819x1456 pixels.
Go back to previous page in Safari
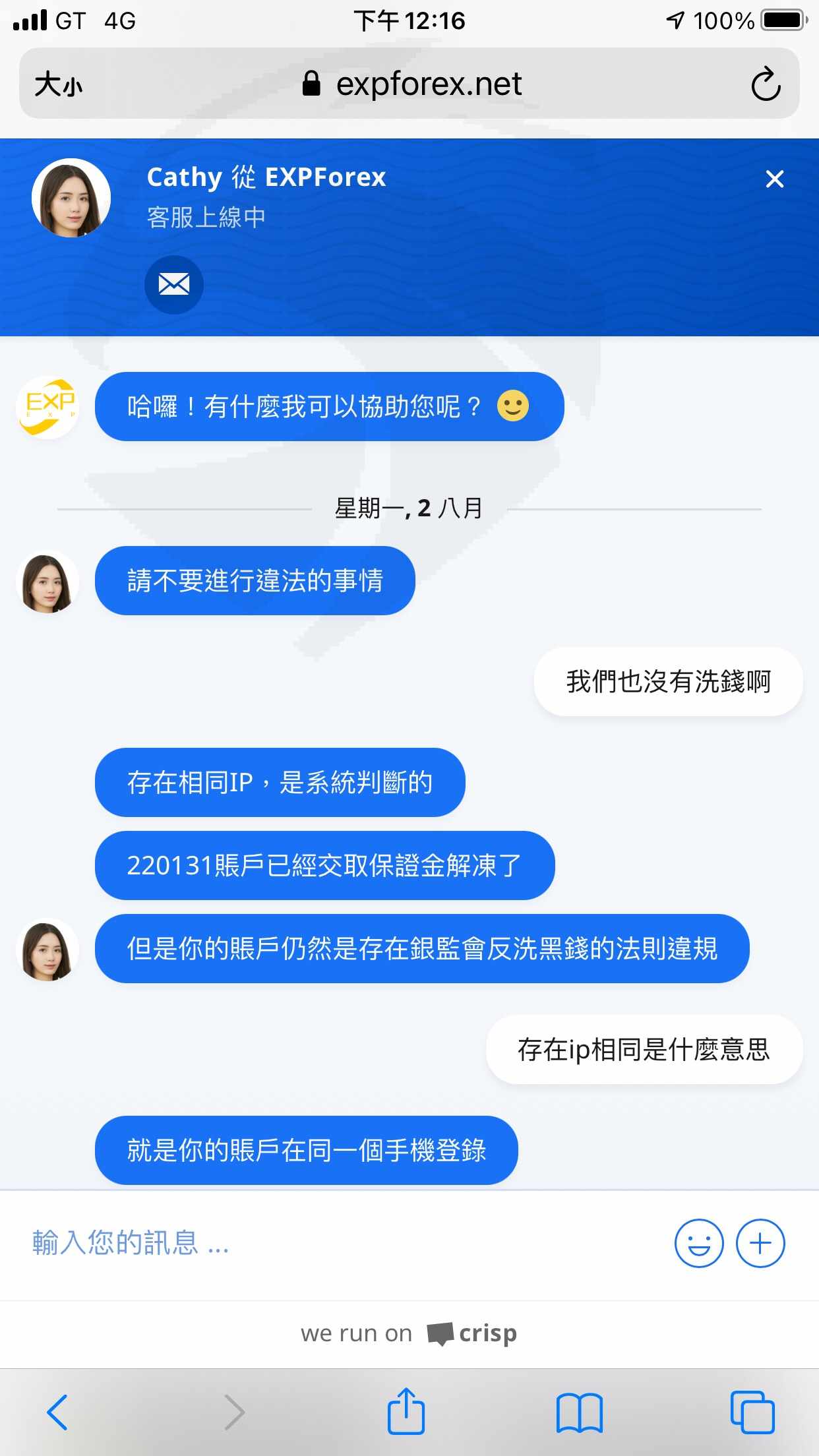(x=57, y=1412)
